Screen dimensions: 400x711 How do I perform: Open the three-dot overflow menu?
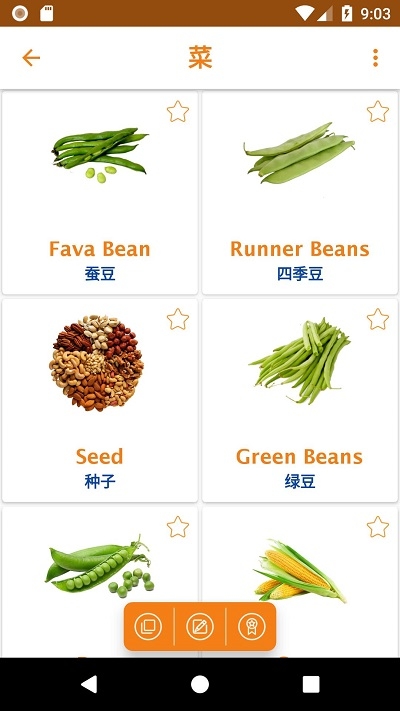[375, 58]
